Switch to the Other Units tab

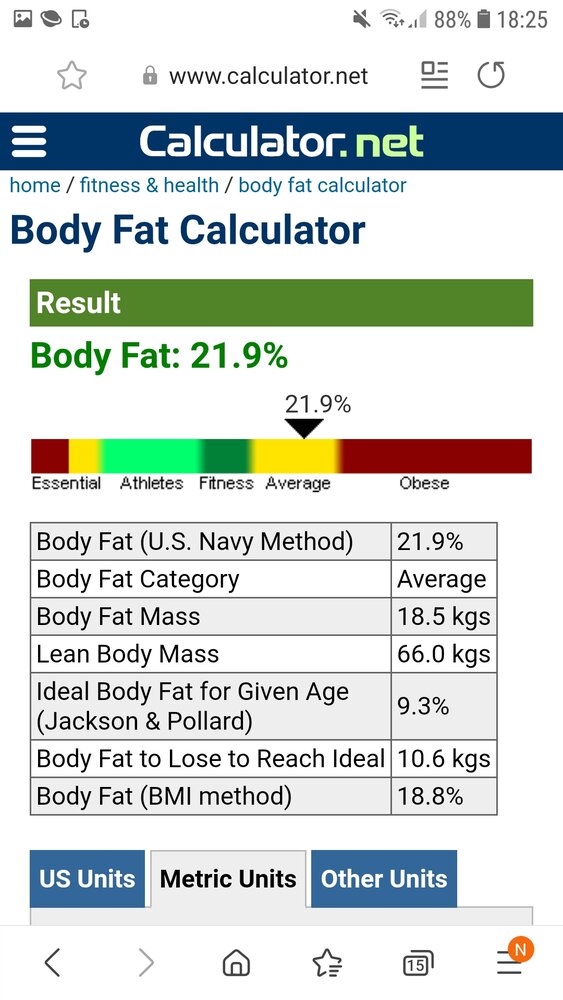click(384, 879)
